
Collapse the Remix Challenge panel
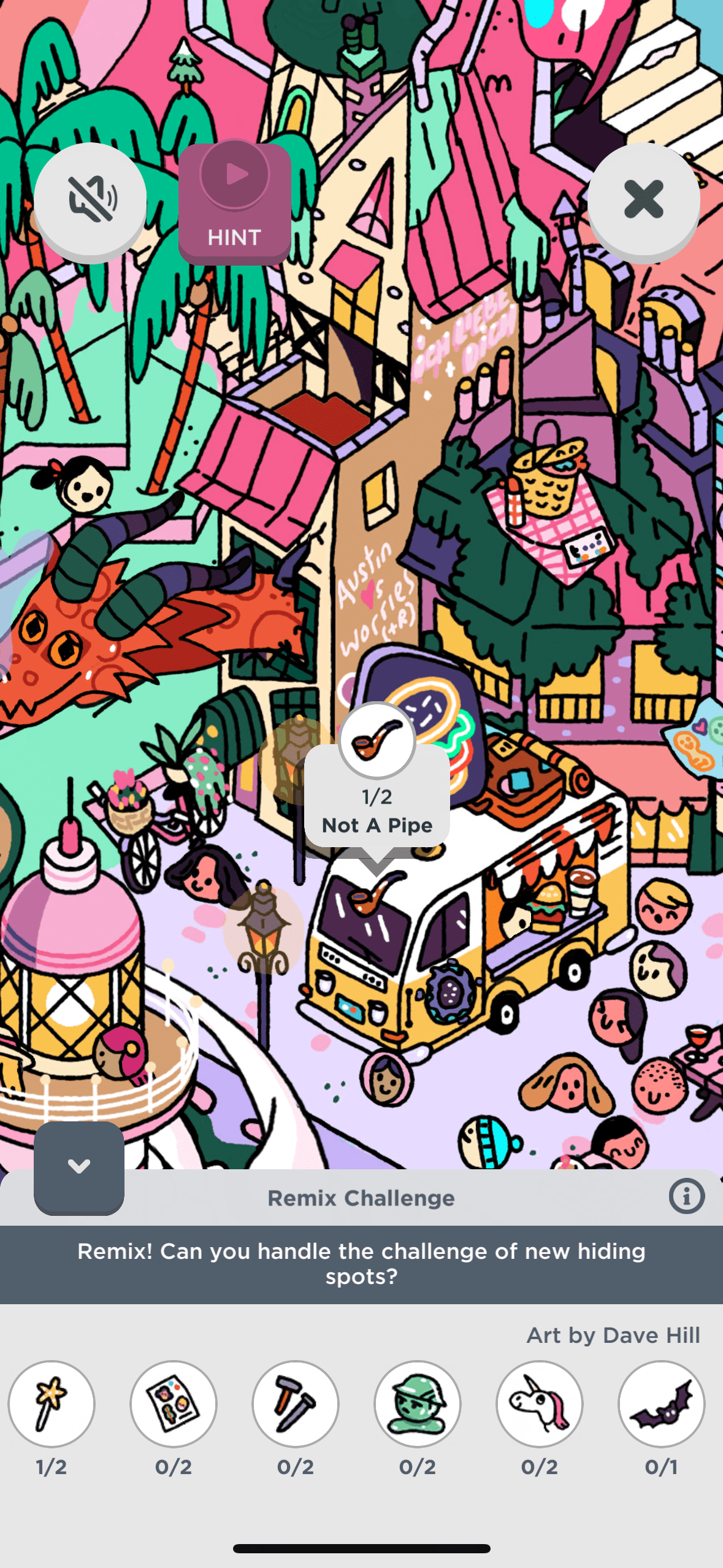(79, 1167)
